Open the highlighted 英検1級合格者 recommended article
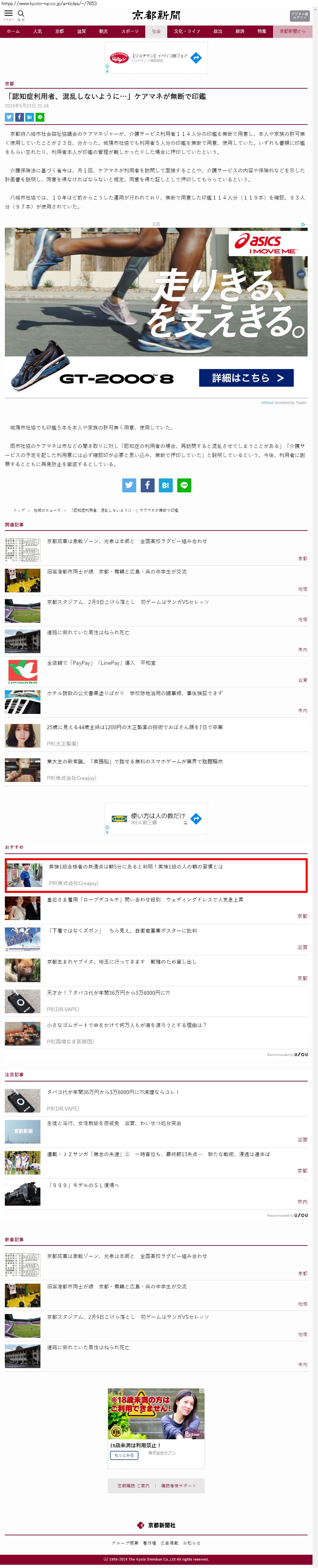Viewport: 318px width, 1568px height. click(x=136, y=867)
